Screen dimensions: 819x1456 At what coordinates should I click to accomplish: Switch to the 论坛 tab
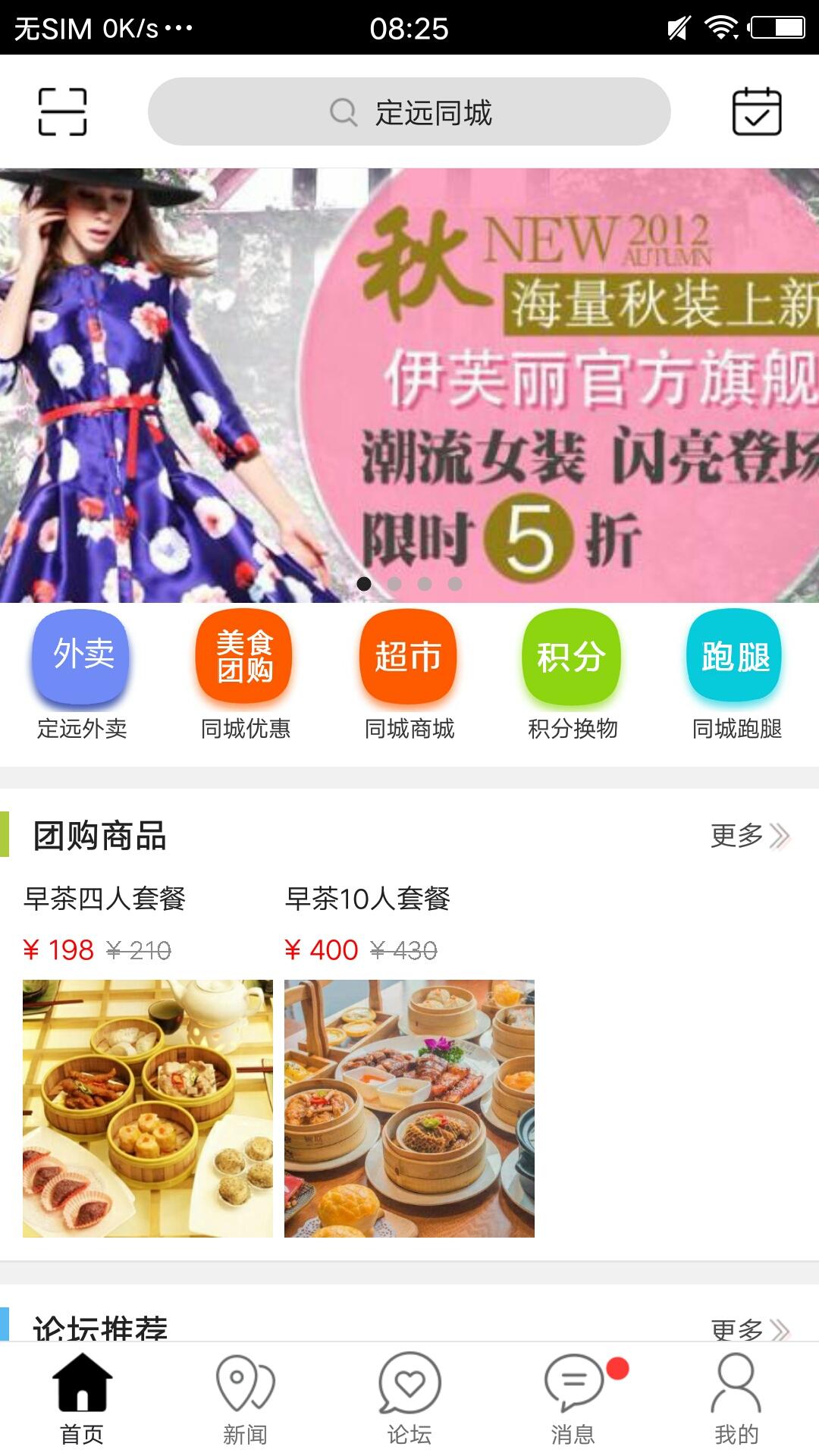click(409, 1399)
